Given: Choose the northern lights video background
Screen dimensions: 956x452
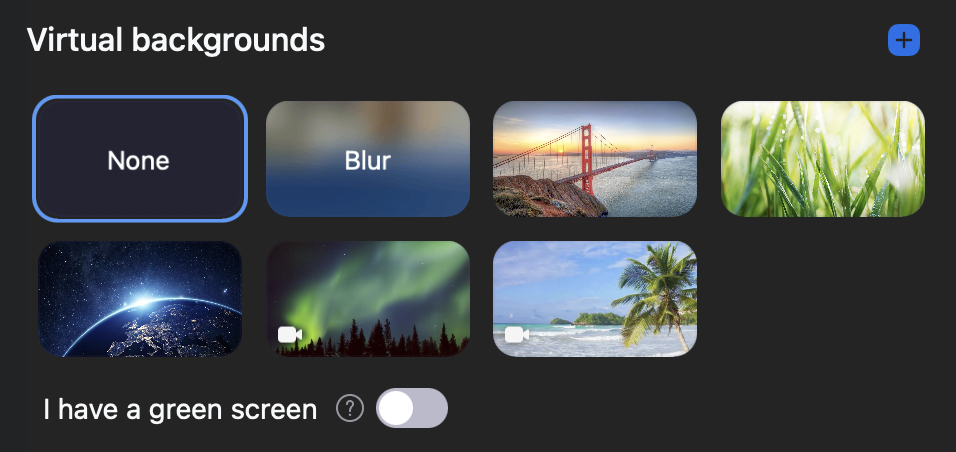Looking at the screenshot, I should pos(367,299).
